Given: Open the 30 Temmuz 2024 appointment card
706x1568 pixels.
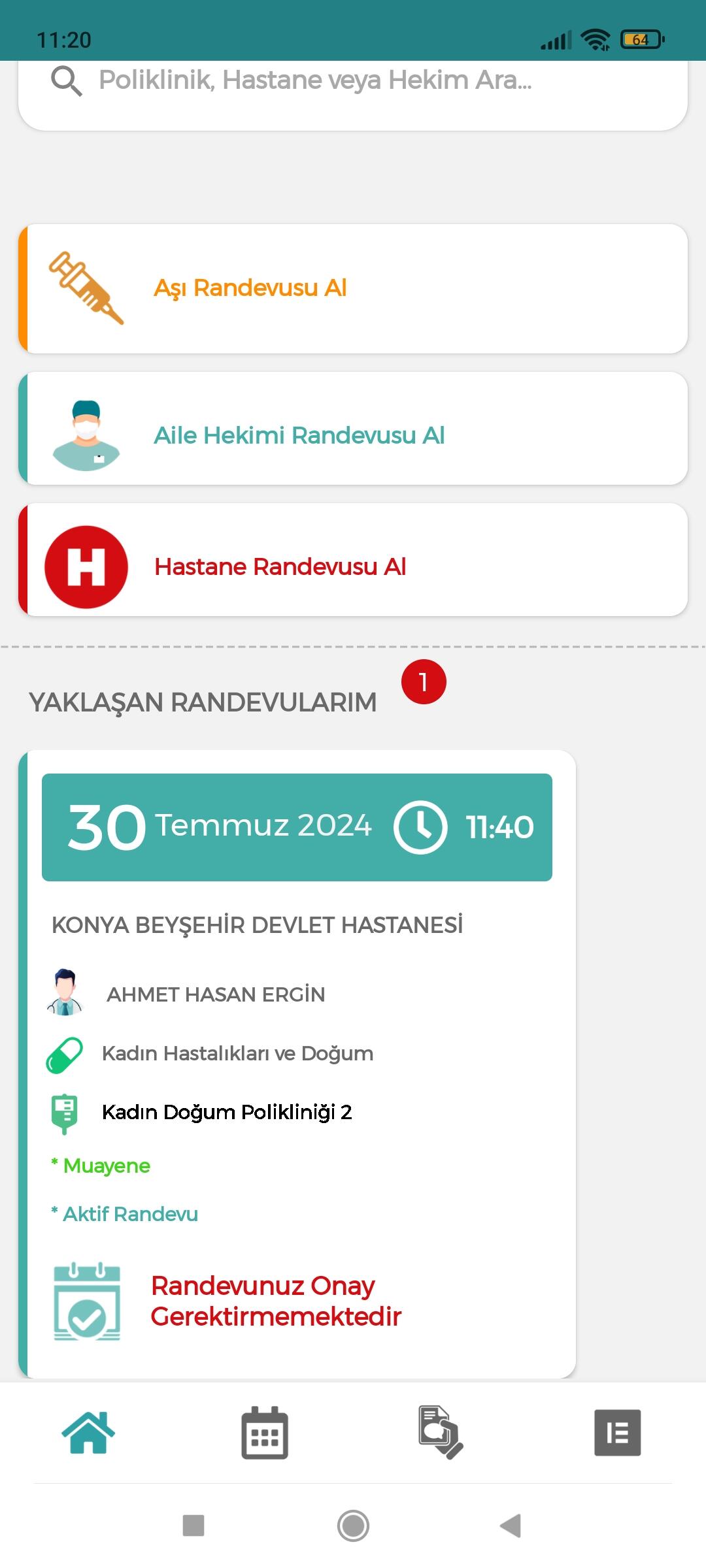Looking at the screenshot, I should (297, 1064).
